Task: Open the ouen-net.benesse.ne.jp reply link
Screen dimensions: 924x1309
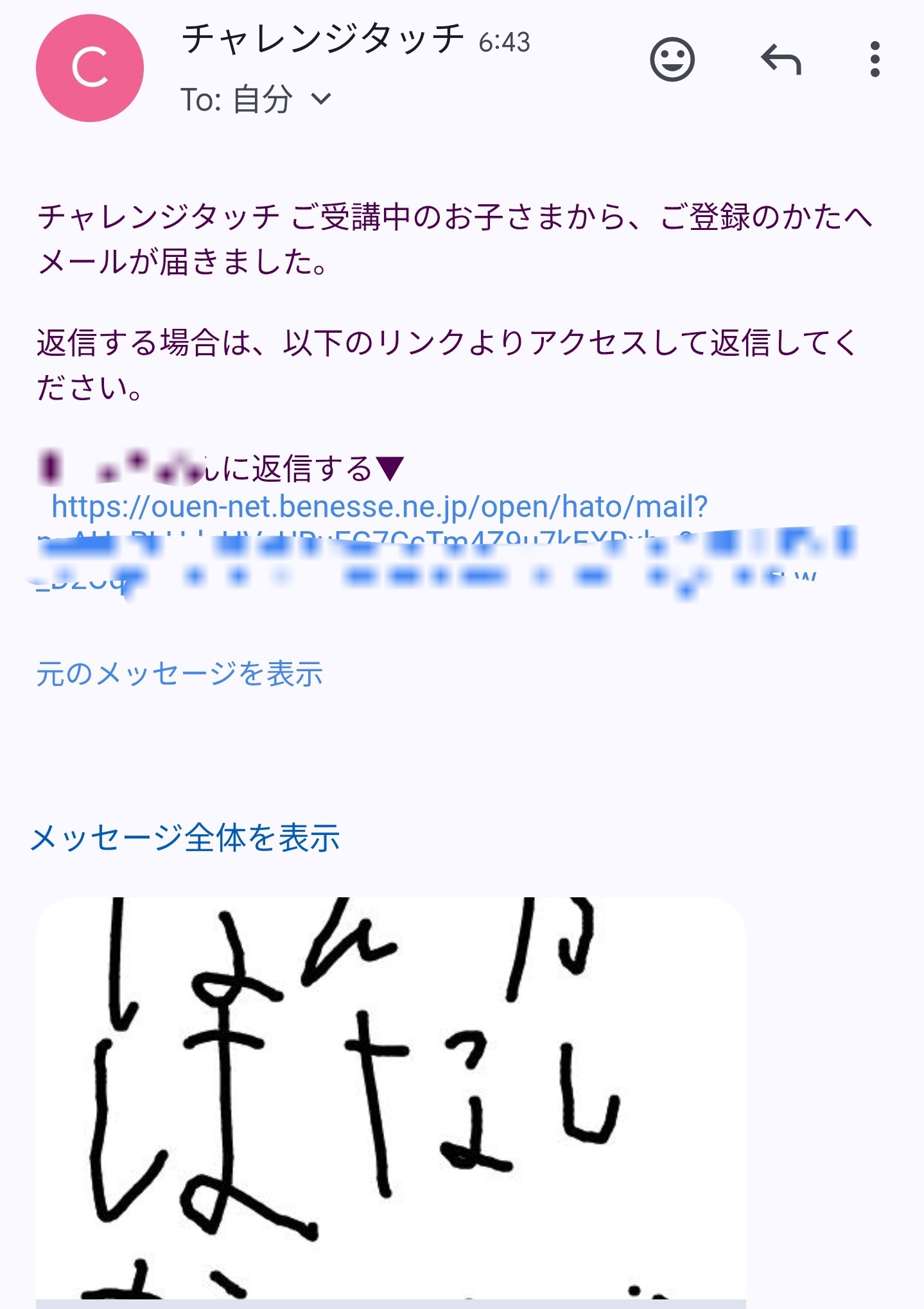Action: pos(379,507)
